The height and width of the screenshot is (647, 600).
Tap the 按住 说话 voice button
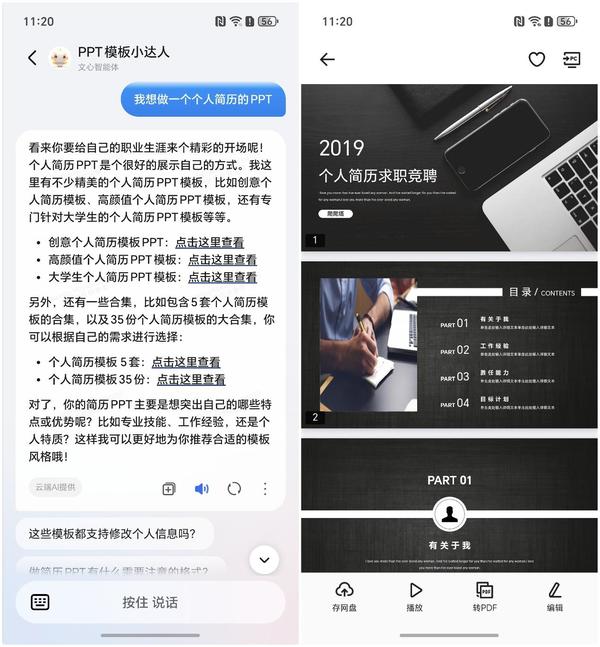point(150,602)
